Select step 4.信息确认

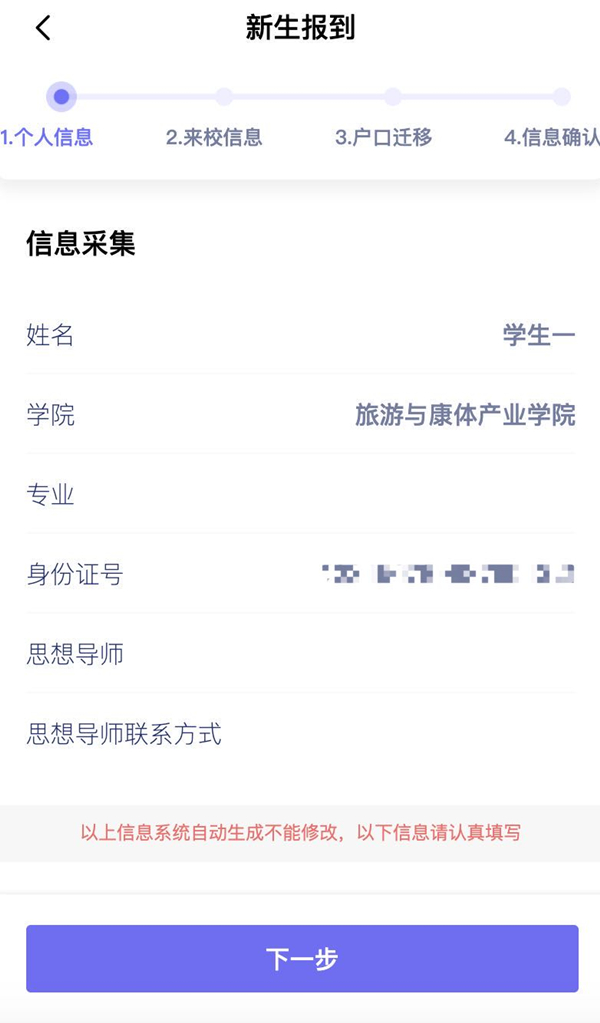click(x=551, y=137)
